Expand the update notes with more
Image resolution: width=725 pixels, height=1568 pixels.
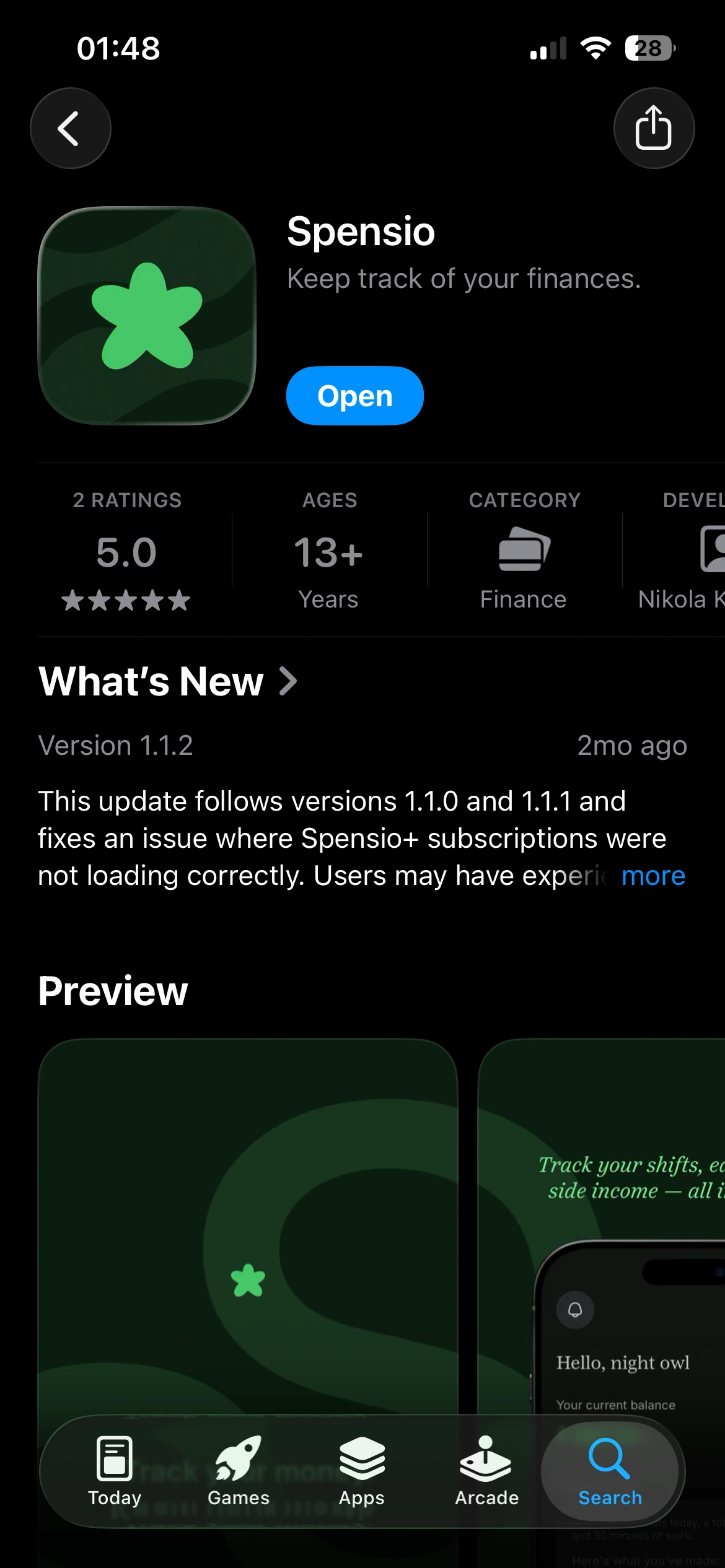coord(653,876)
